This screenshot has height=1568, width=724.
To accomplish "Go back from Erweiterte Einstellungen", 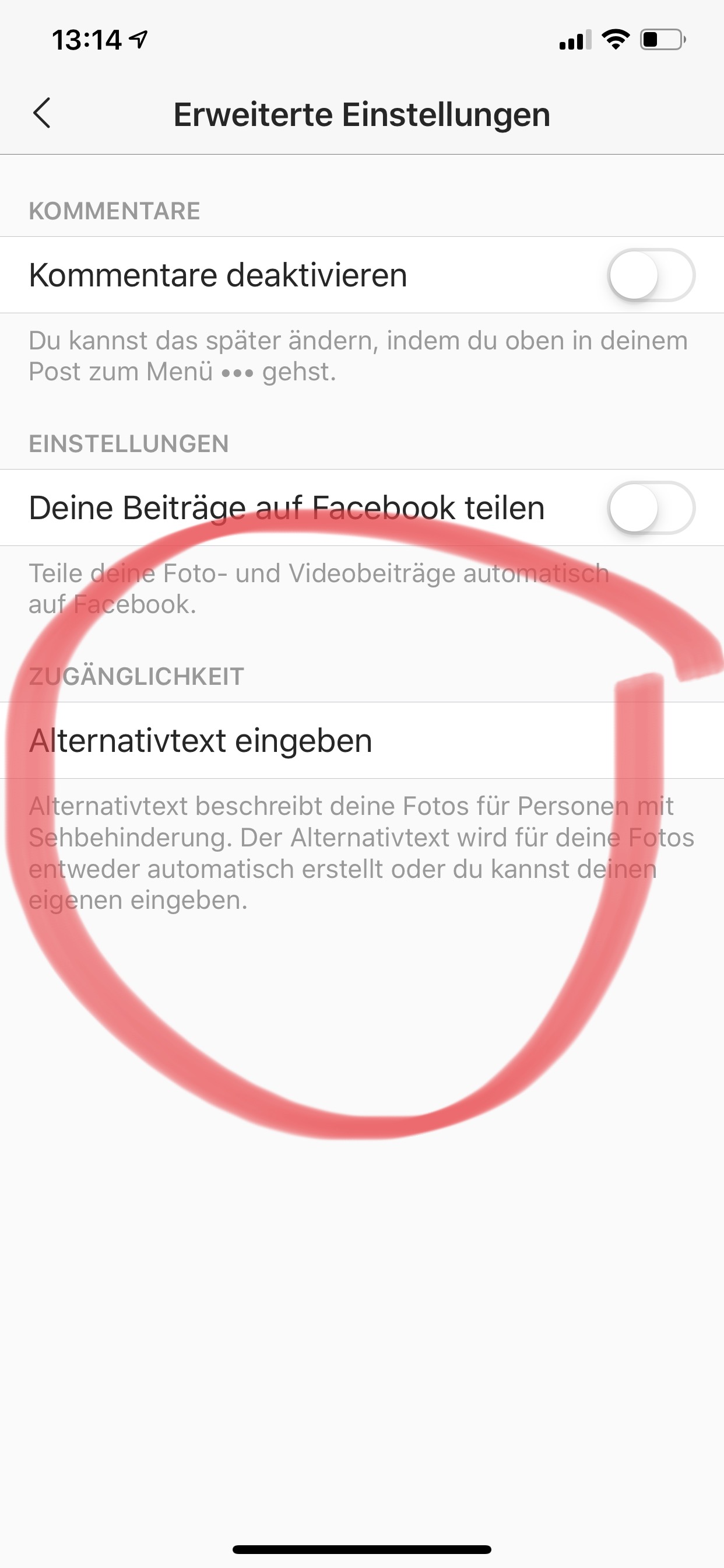I will (x=41, y=113).
